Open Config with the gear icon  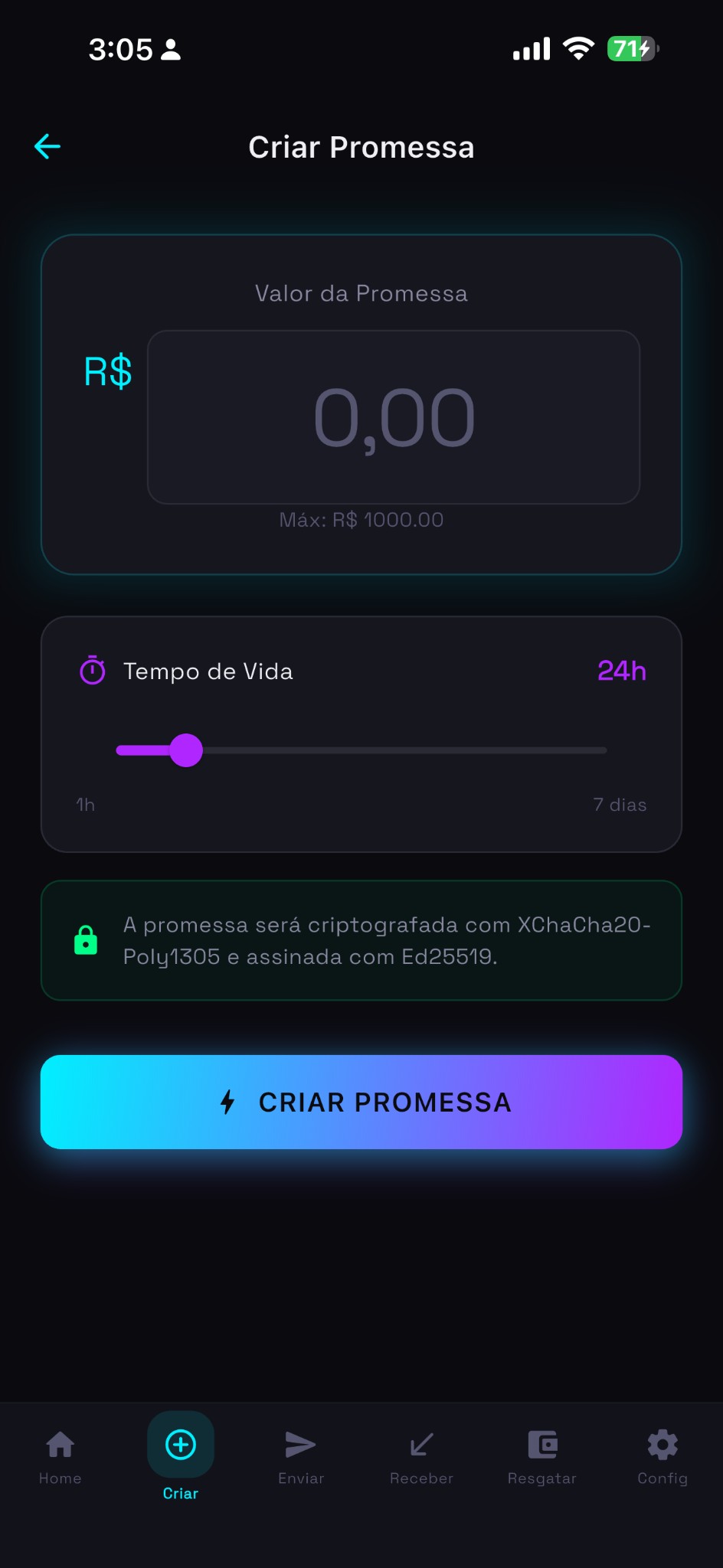click(662, 1442)
